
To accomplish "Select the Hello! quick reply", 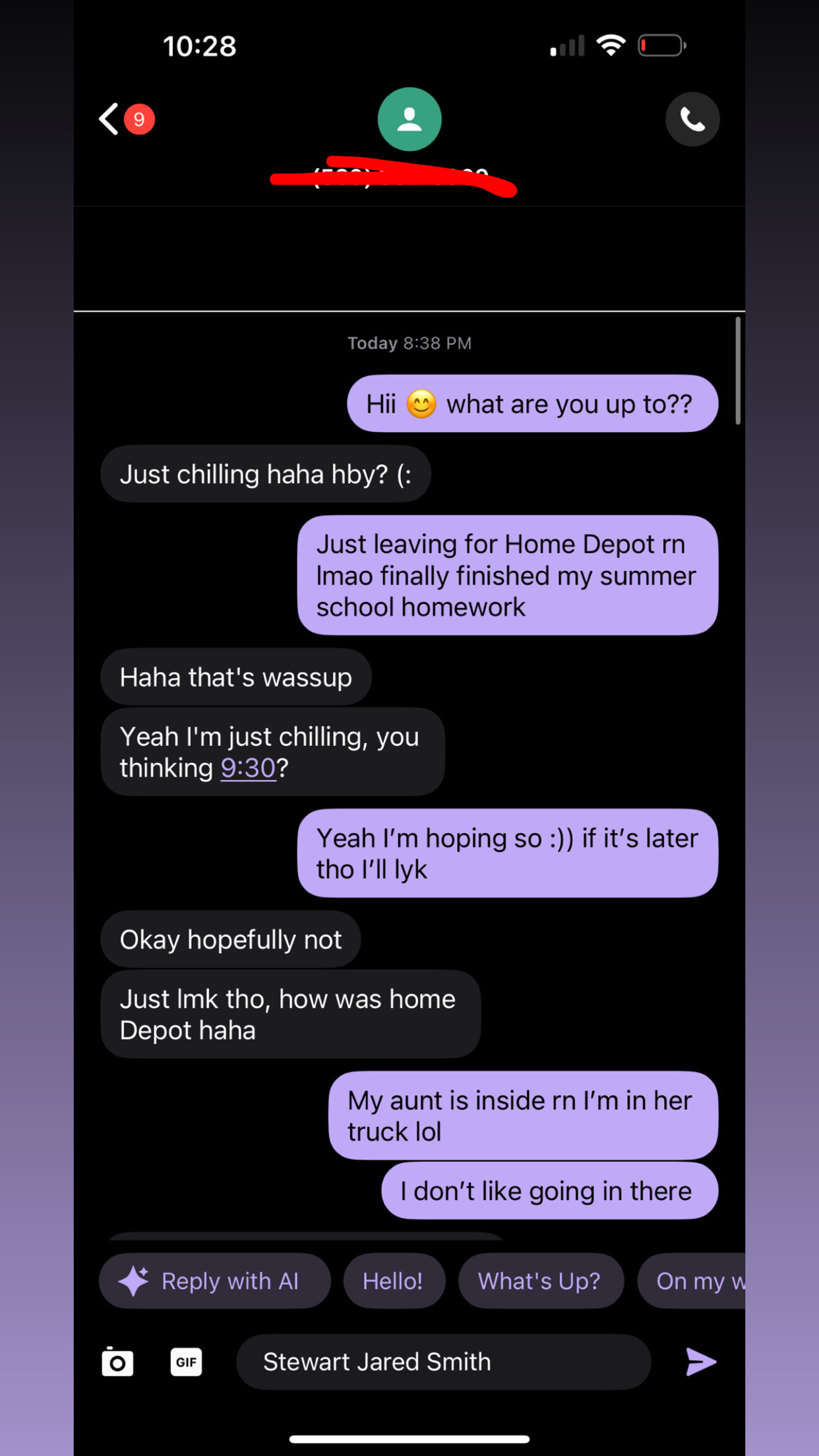I will point(394,1281).
